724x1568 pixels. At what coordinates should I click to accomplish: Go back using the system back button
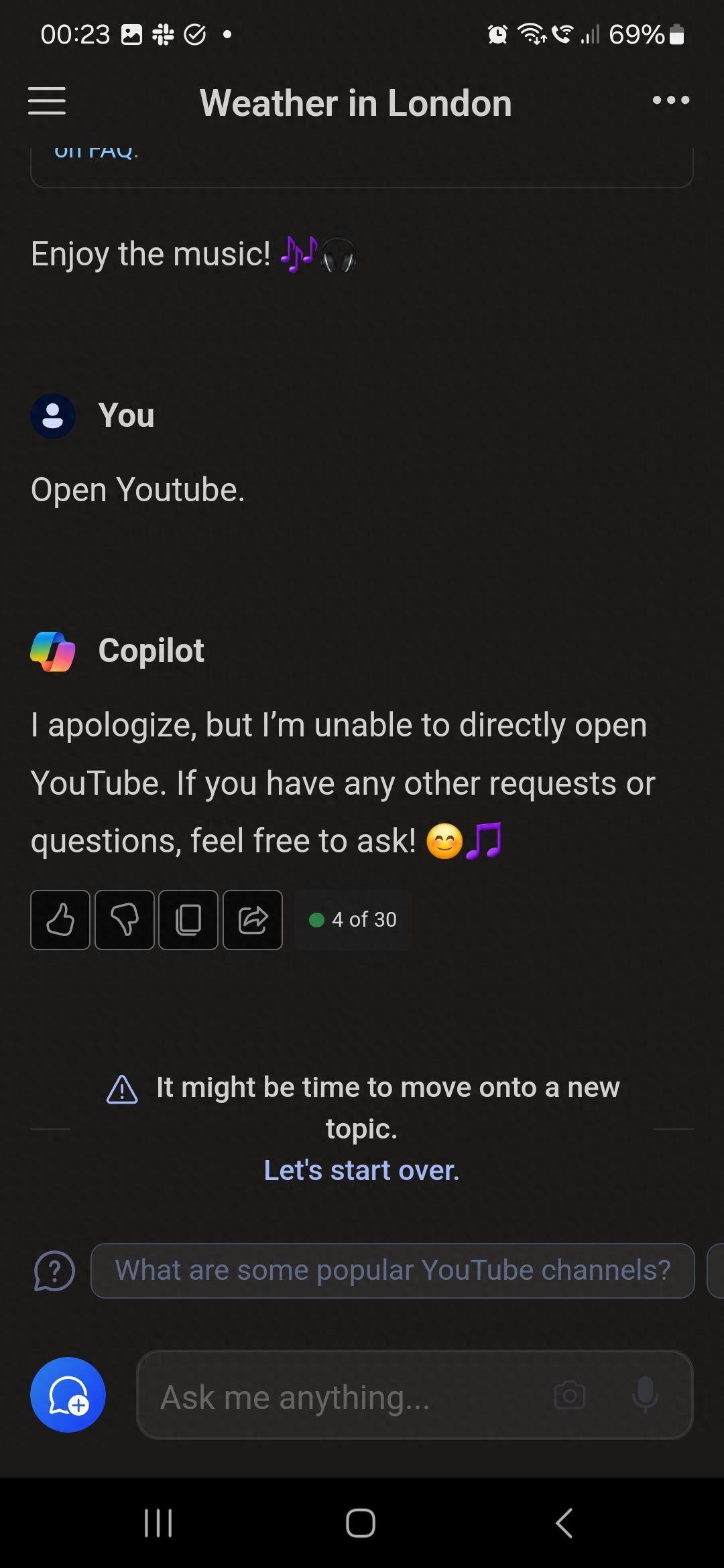[564, 1523]
